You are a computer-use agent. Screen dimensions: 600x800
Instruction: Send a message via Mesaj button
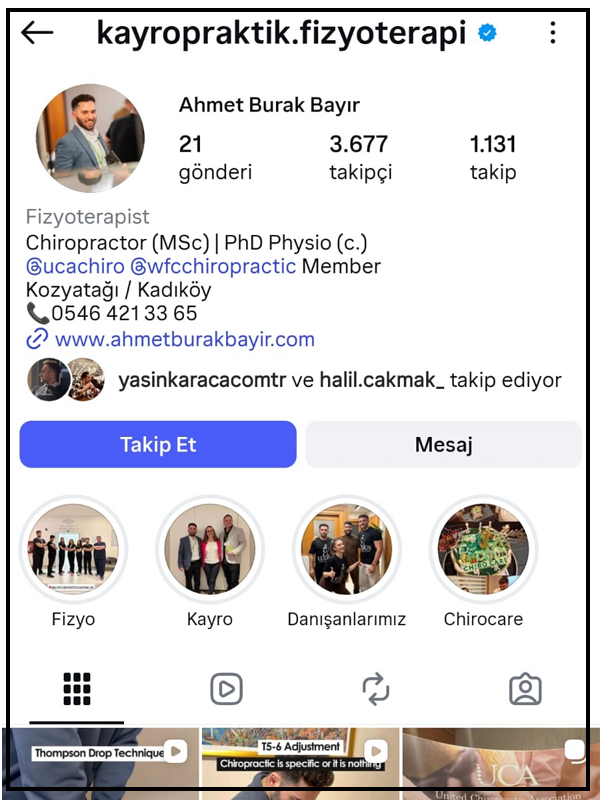click(x=443, y=444)
